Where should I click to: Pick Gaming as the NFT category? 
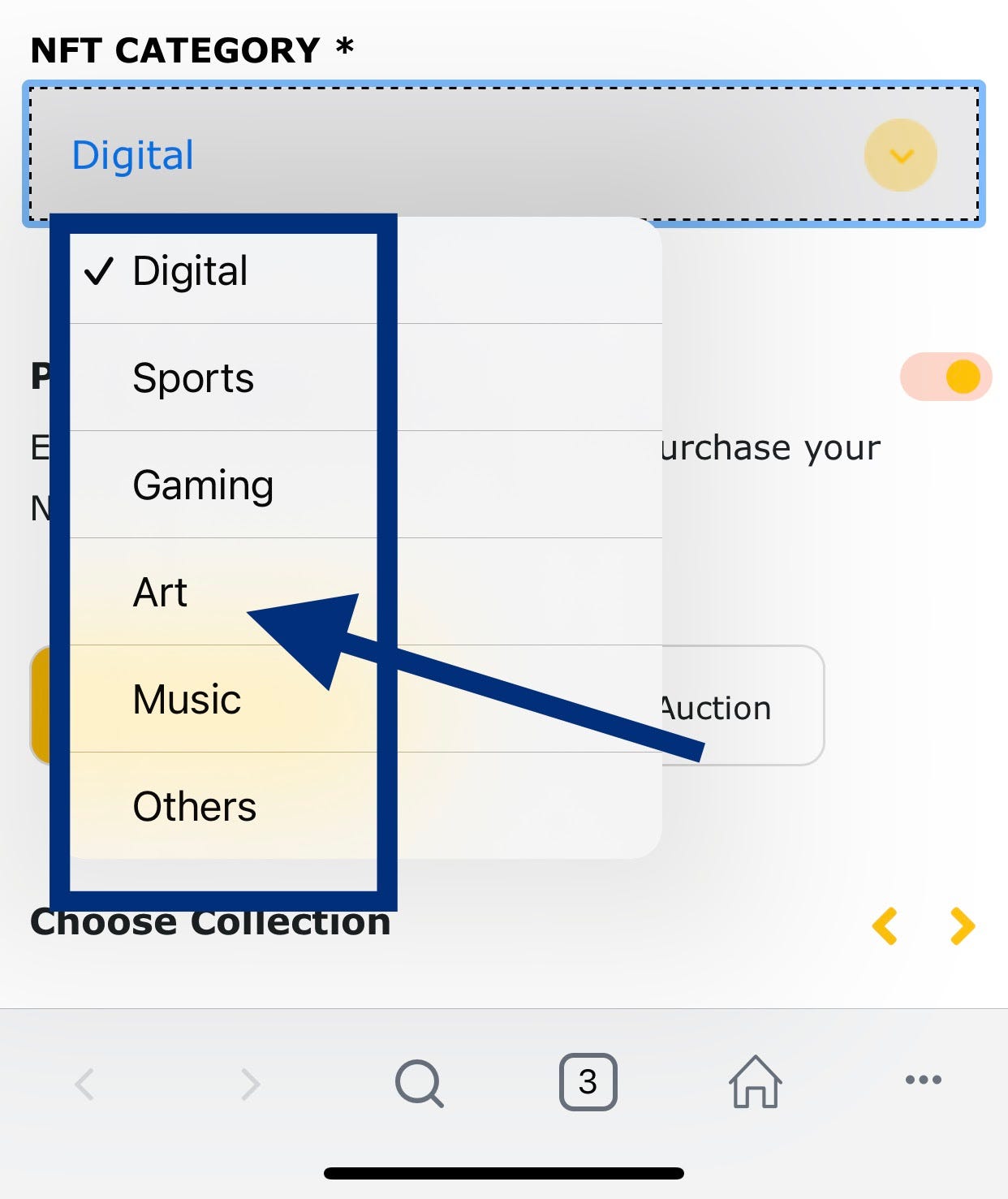click(203, 485)
